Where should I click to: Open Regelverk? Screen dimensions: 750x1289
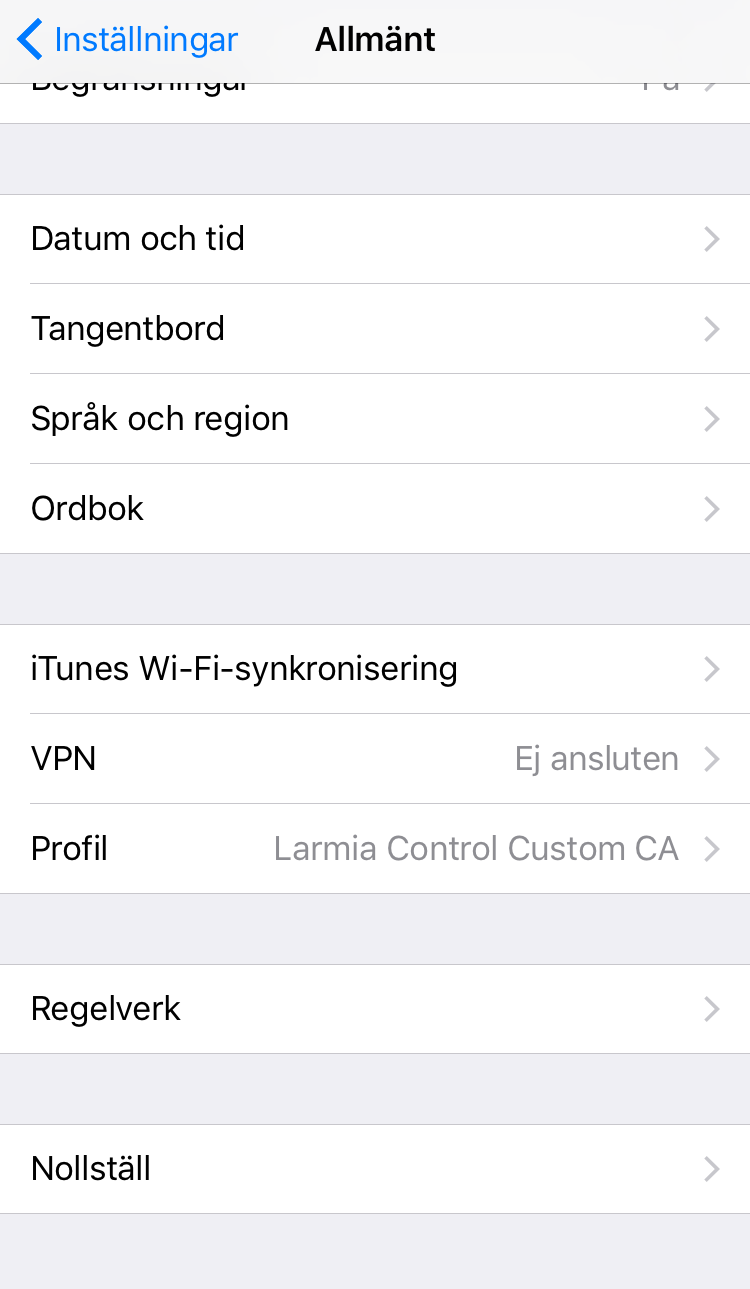point(375,1009)
